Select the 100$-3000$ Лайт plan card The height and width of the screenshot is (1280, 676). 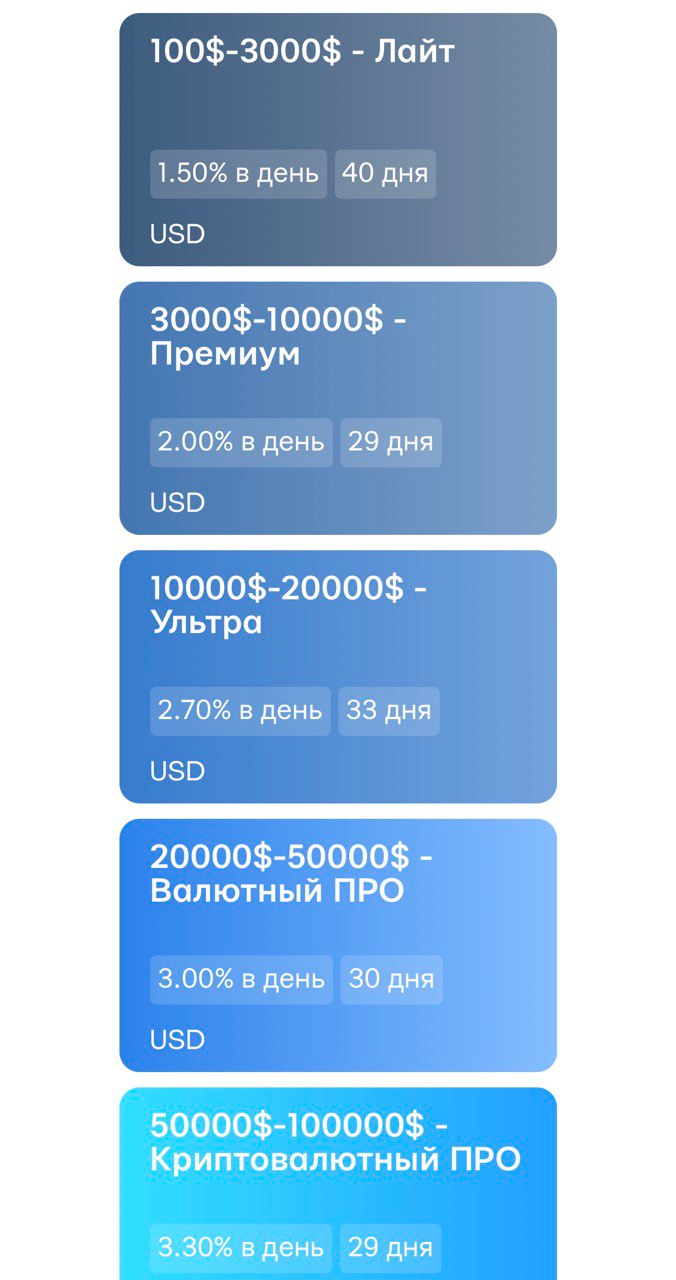click(x=337, y=139)
